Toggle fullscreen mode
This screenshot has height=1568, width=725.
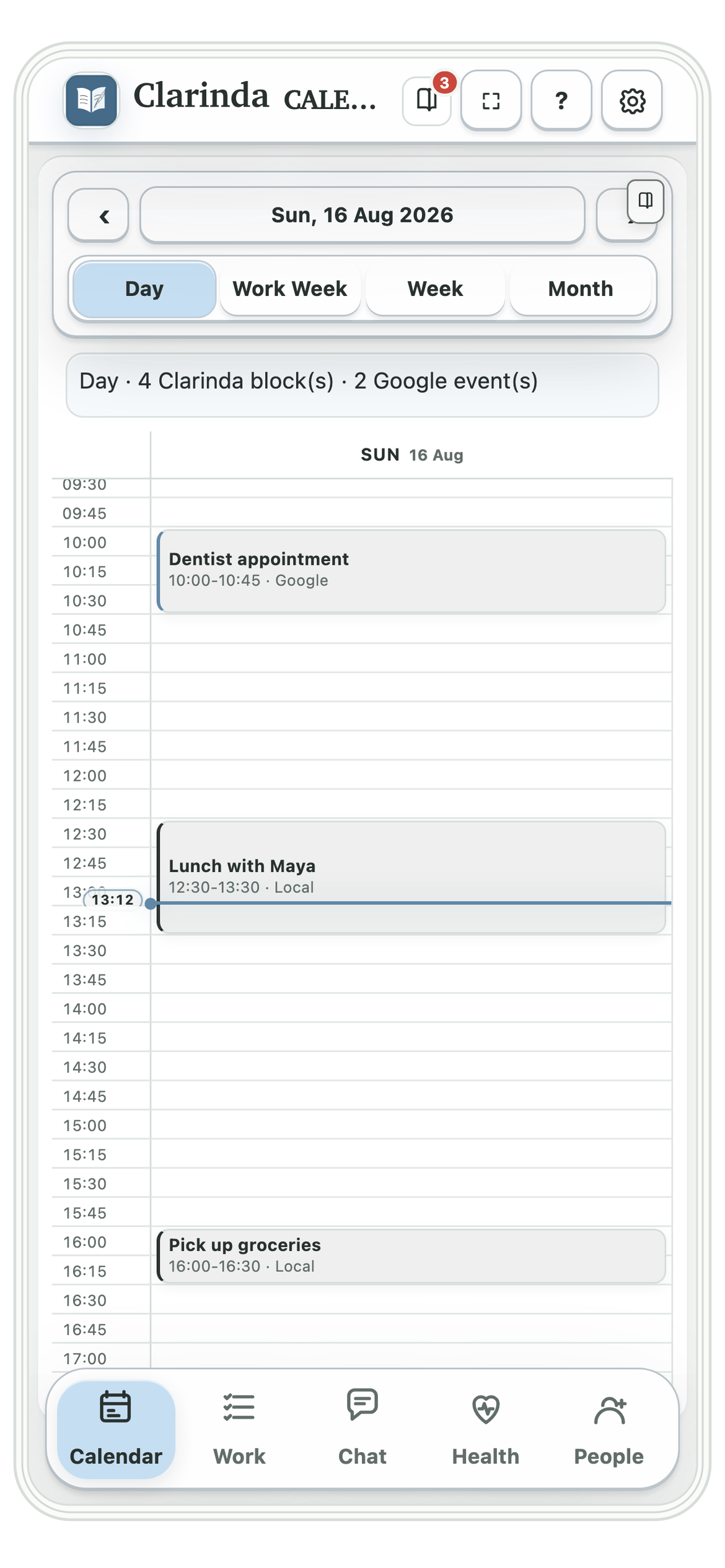tap(491, 100)
